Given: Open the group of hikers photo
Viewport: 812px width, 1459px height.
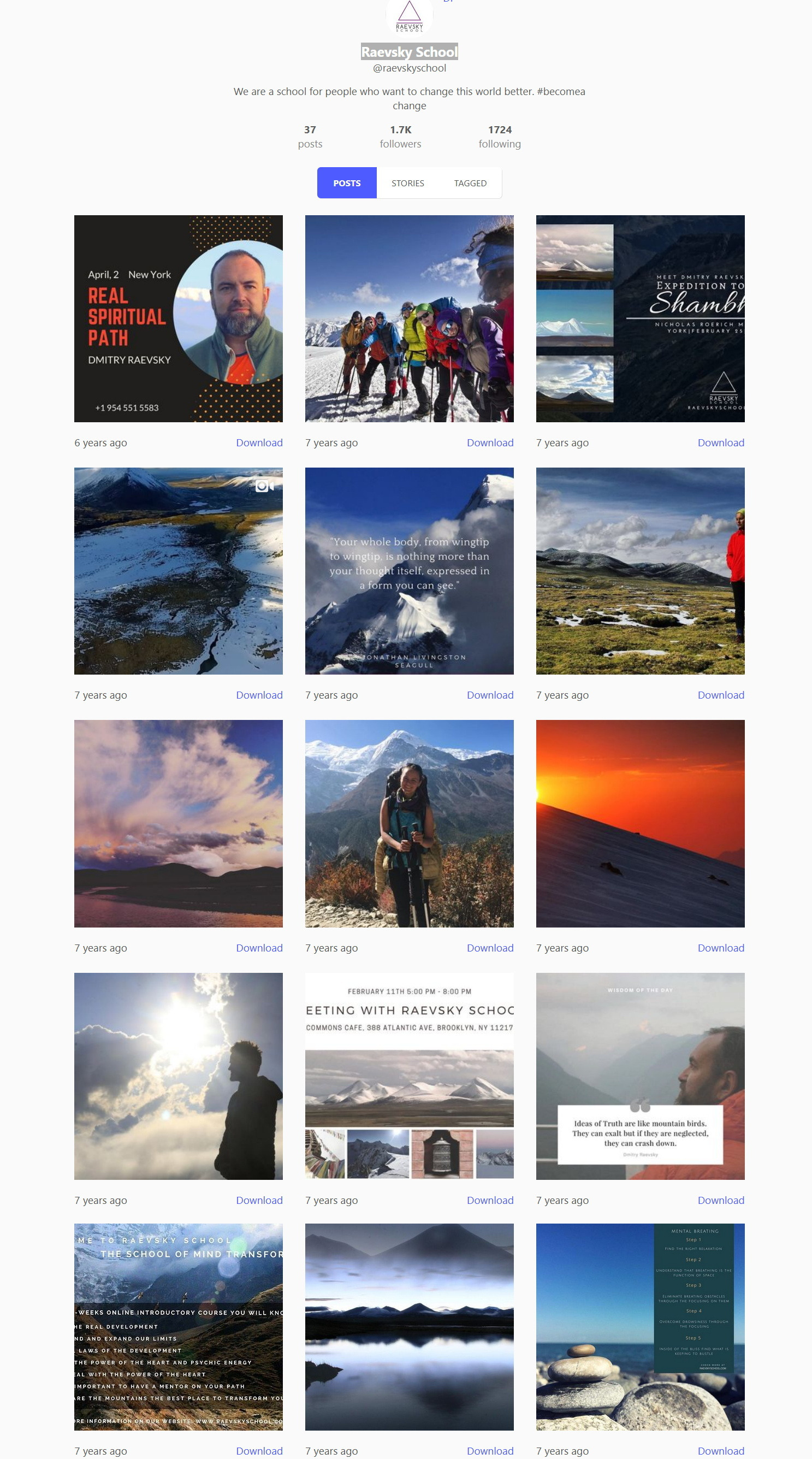Looking at the screenshot, I should pyautogui.click(x=409, y=318).
